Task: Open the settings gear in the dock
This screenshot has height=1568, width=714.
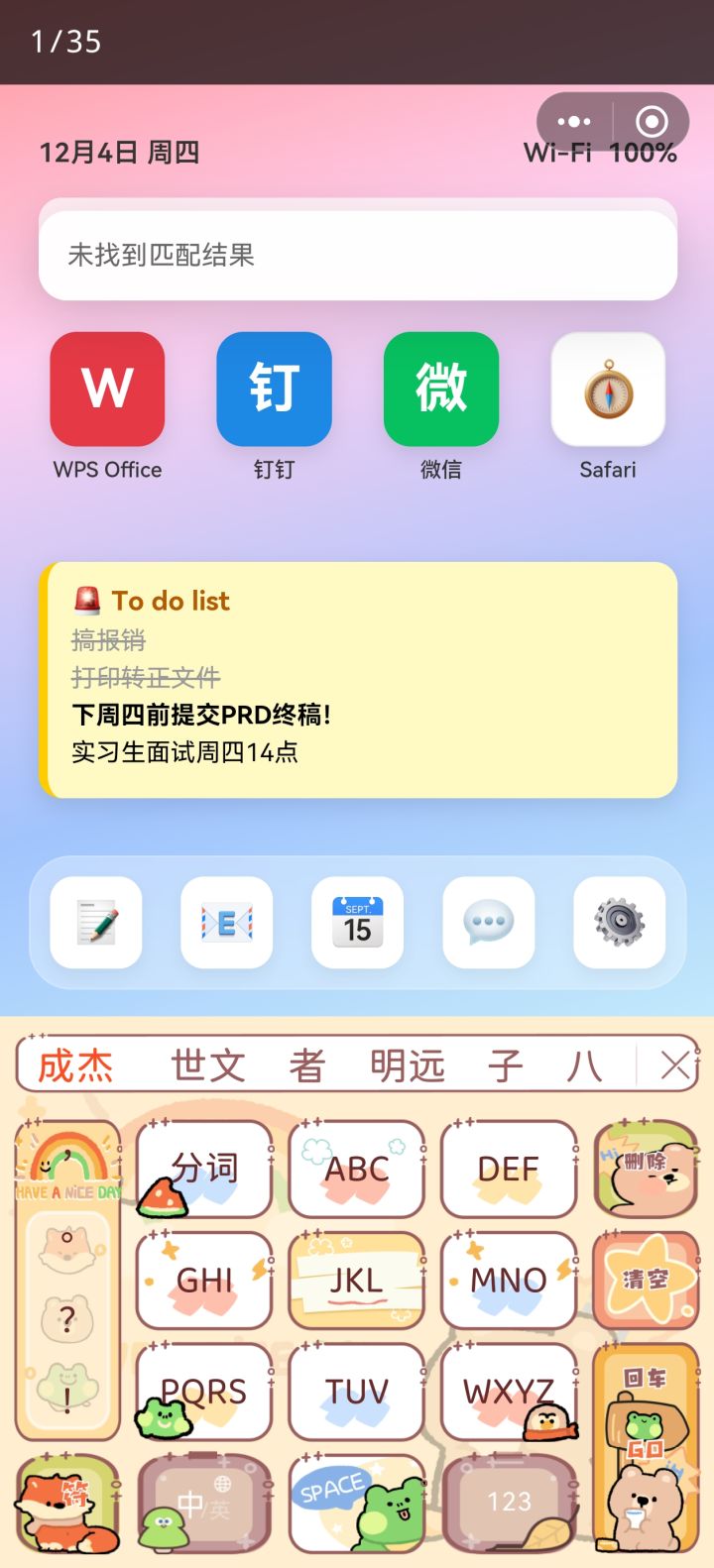Action: pyautogui.click(x=619, y=922)
